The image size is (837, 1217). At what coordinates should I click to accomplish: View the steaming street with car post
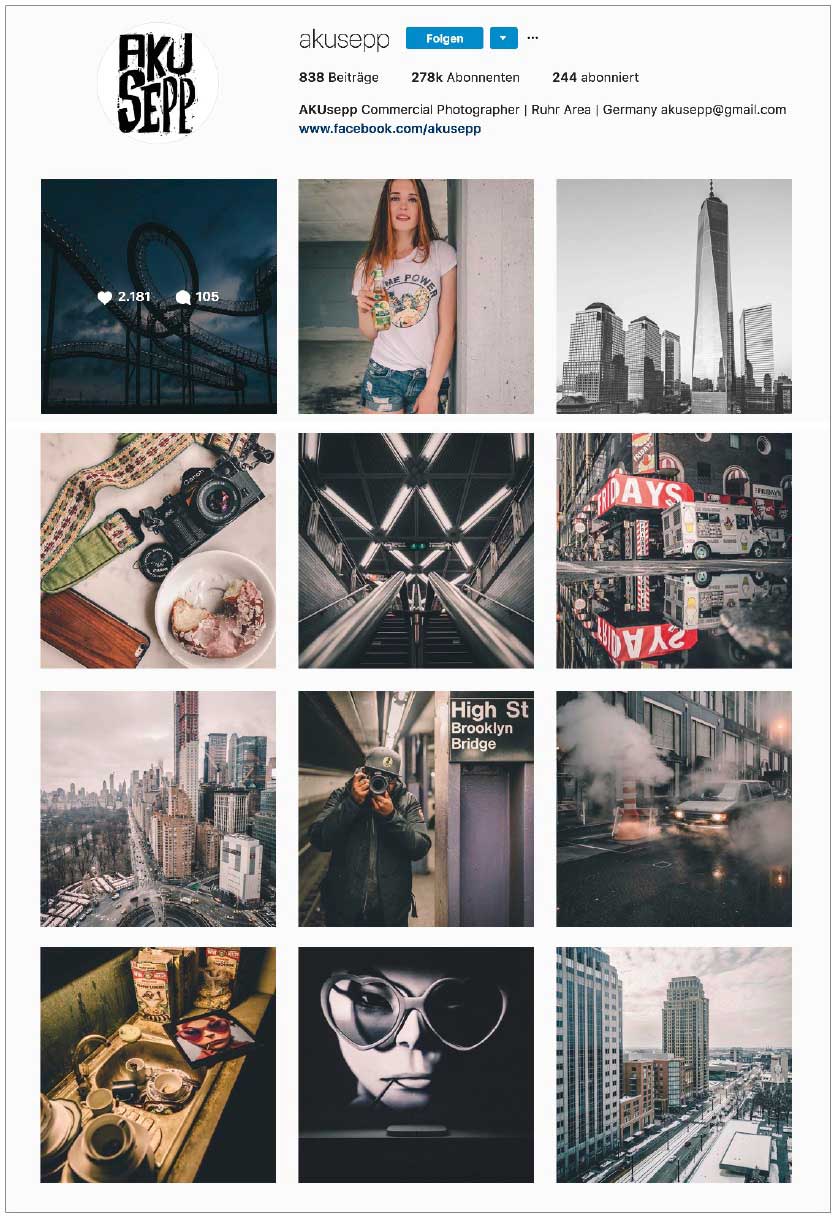(x=674, y=809)
